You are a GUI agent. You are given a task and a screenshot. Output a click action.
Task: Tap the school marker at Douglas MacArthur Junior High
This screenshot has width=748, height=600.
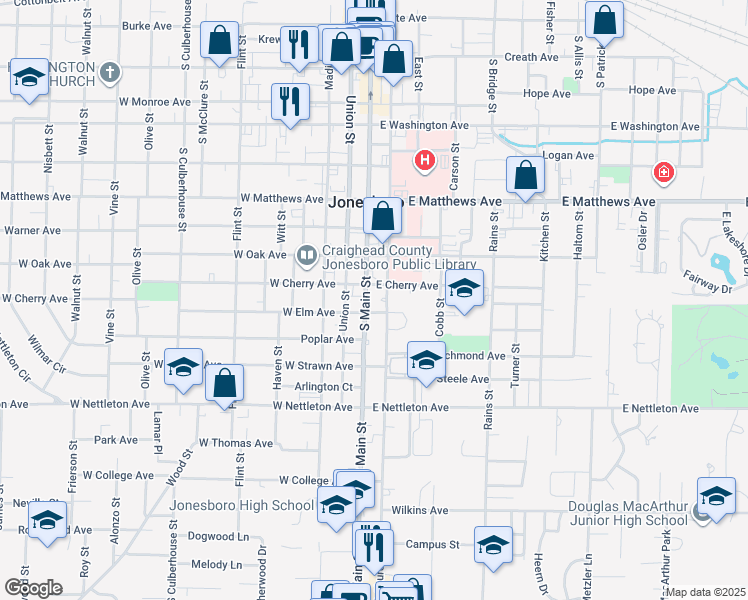[x=715, y=496]
